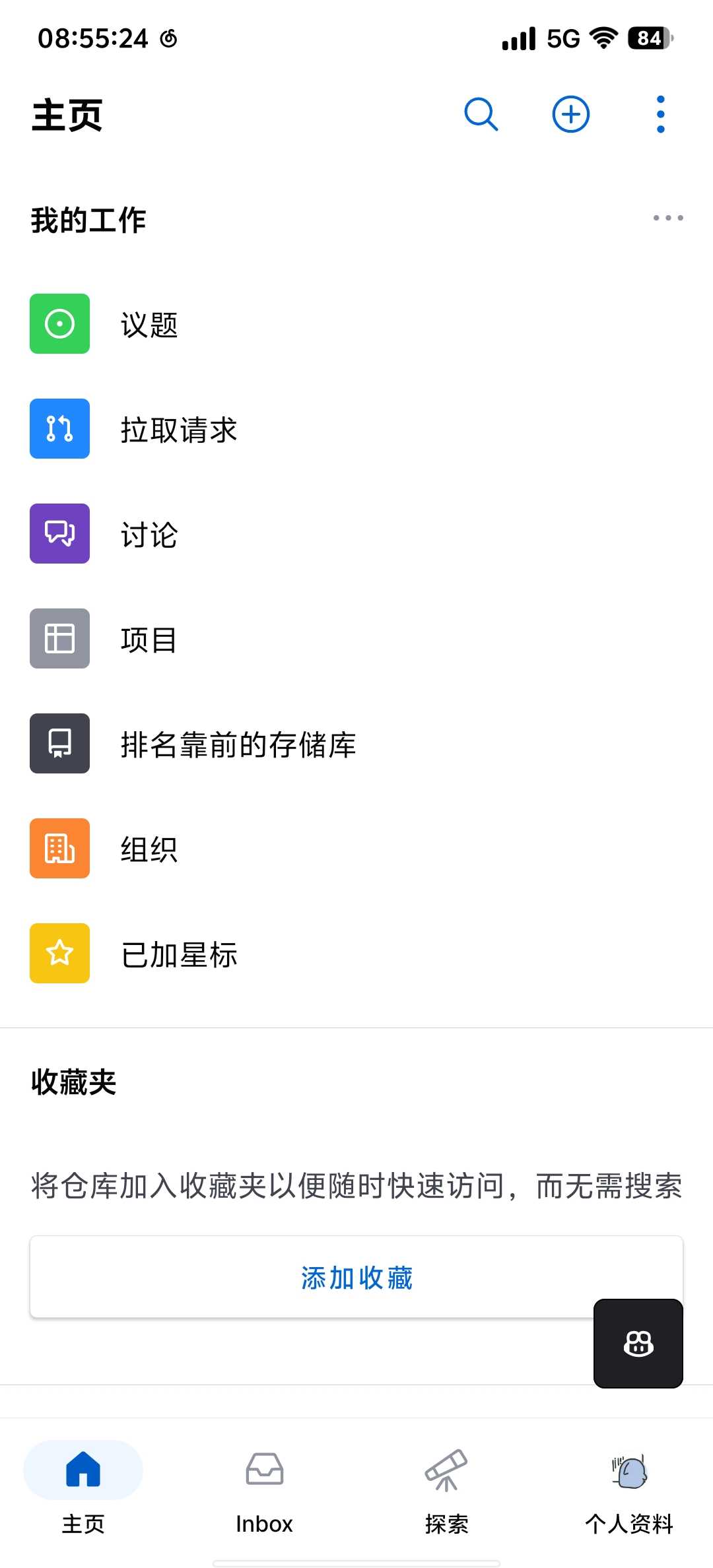The image size is (713, 1568).
Task: Tap the plus icon to create new
Action: point(570,115)
